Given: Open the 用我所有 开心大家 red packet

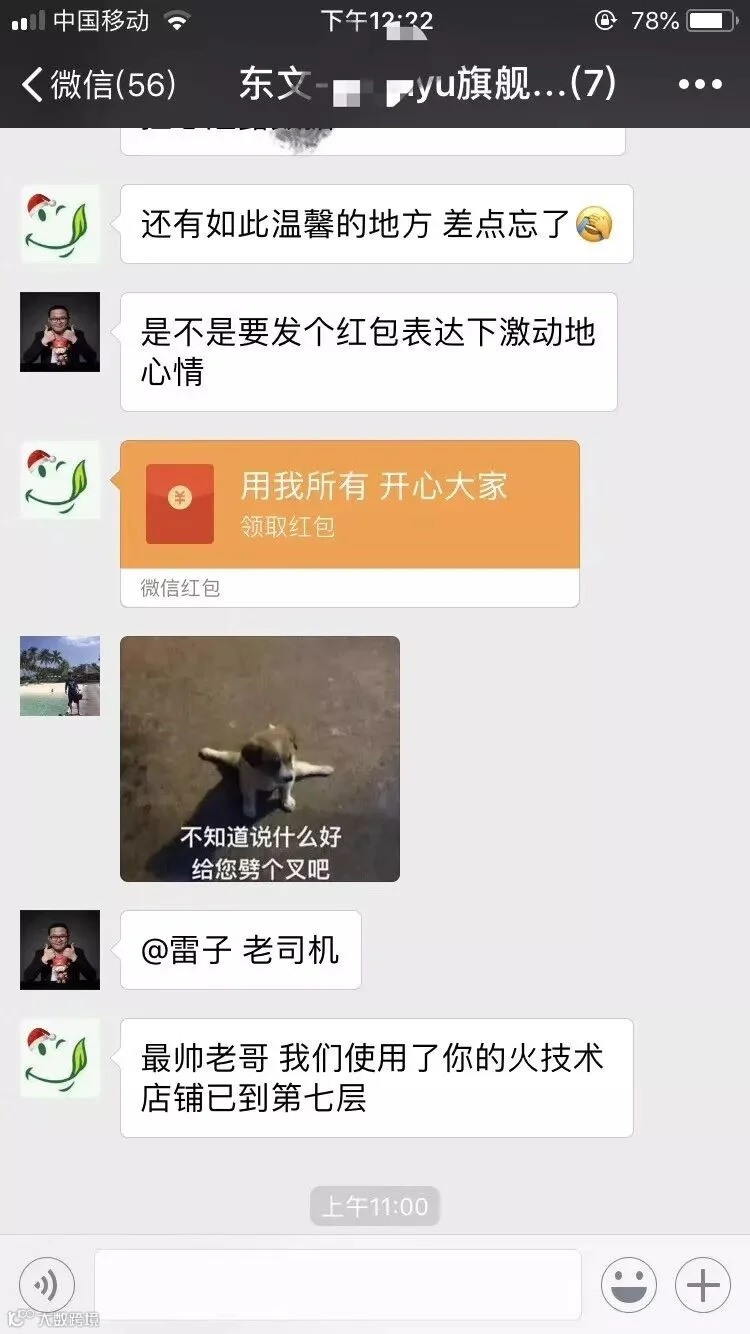Looking at the screenshot, I should coord(350,523).
